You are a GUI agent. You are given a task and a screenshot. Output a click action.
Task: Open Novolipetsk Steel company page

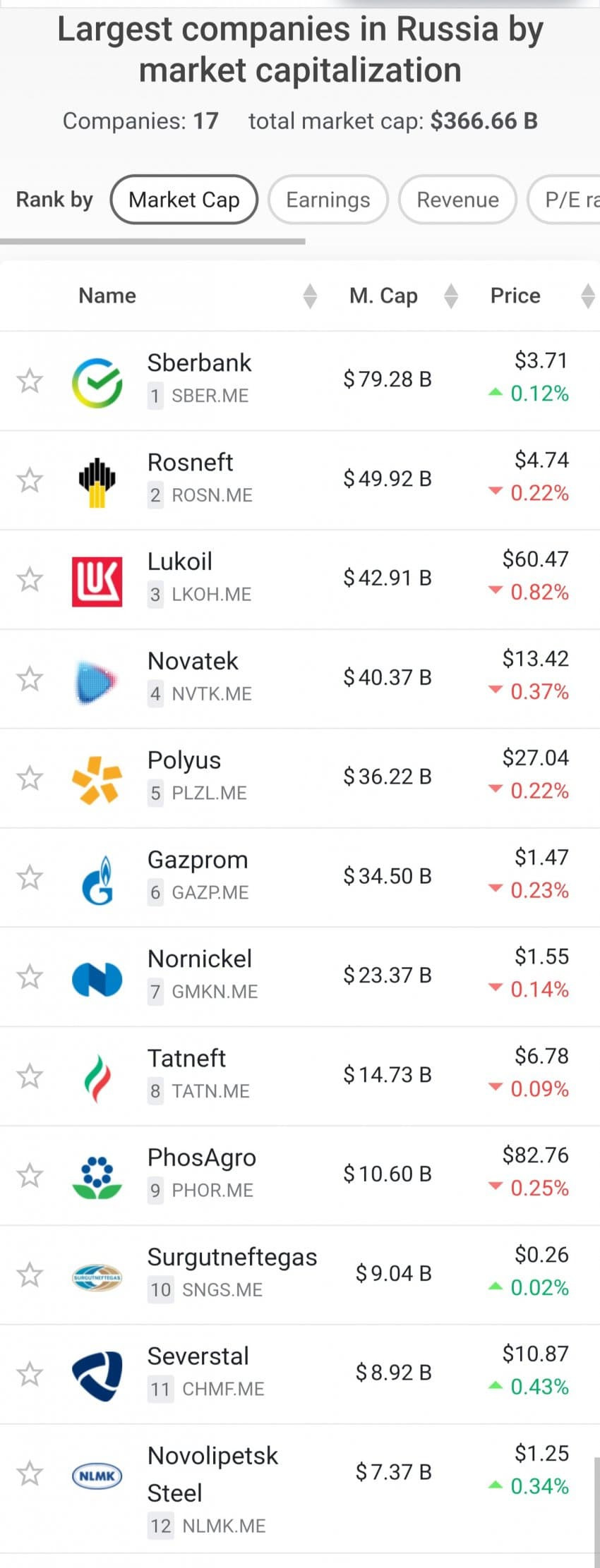coord(212,1456)
